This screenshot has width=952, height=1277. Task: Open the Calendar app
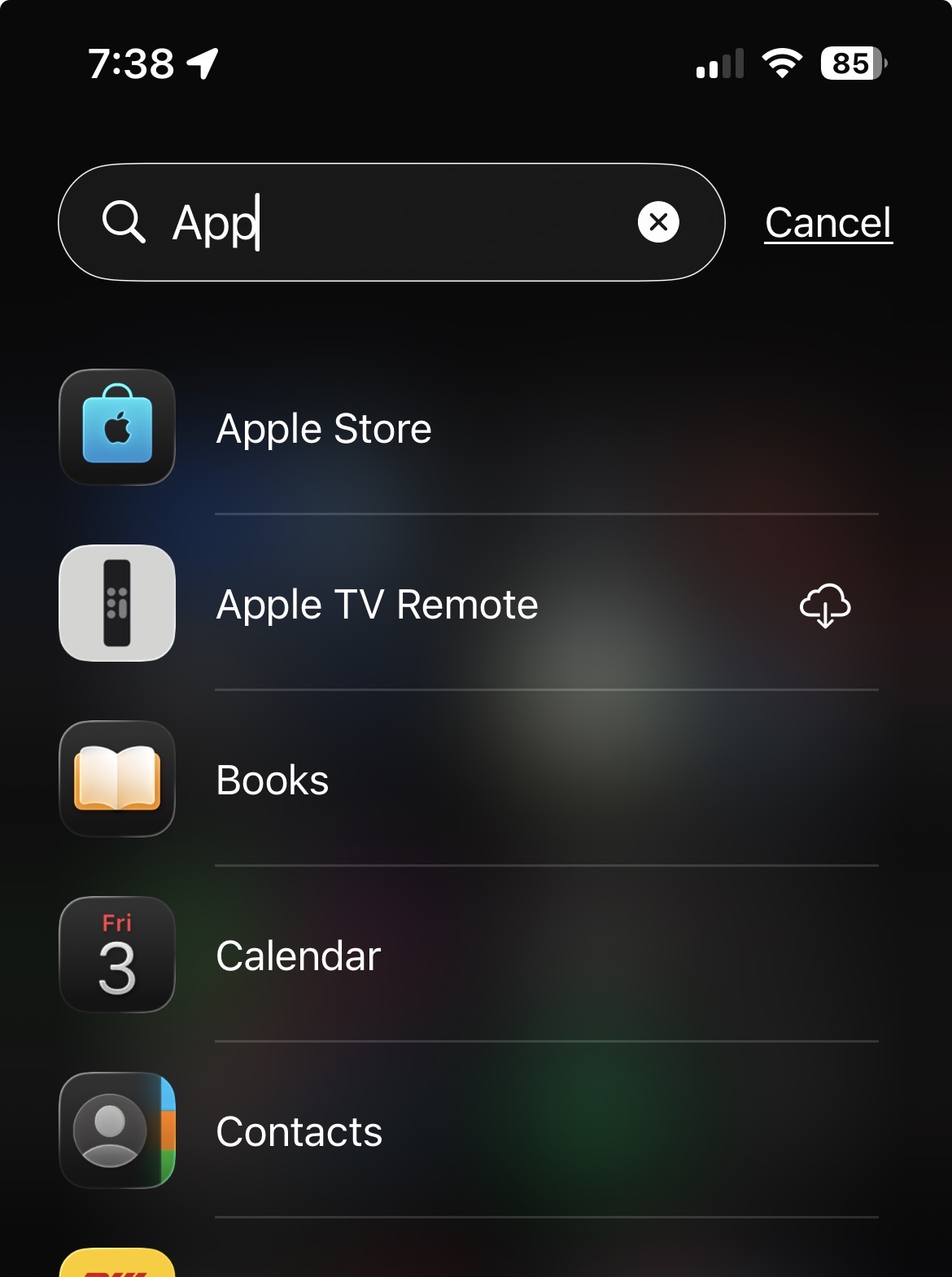click(x=469, y=956)
